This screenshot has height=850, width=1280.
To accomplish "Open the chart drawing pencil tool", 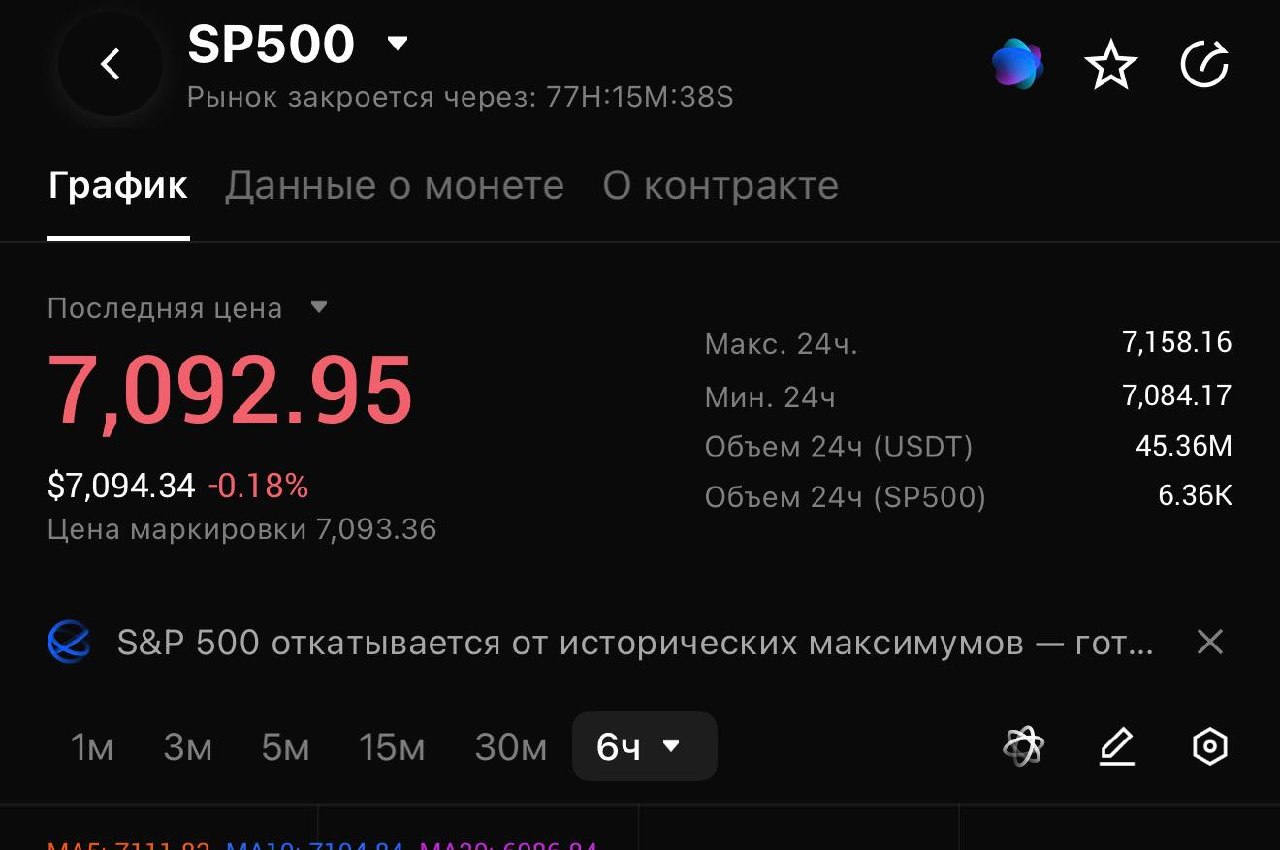I will pyautogui.click(x=1117, y=746).
